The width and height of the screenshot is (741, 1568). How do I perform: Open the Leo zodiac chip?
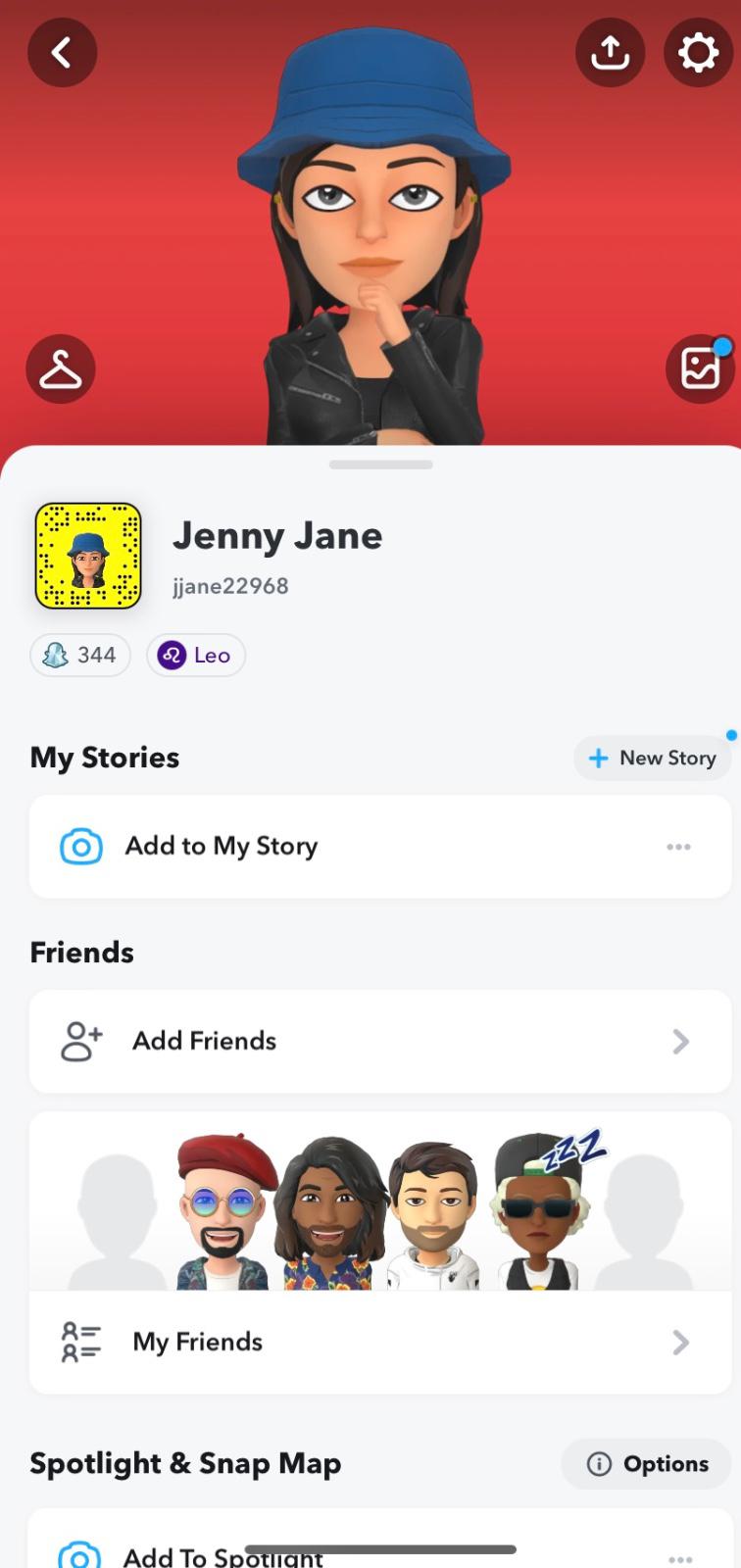[196, 655]
